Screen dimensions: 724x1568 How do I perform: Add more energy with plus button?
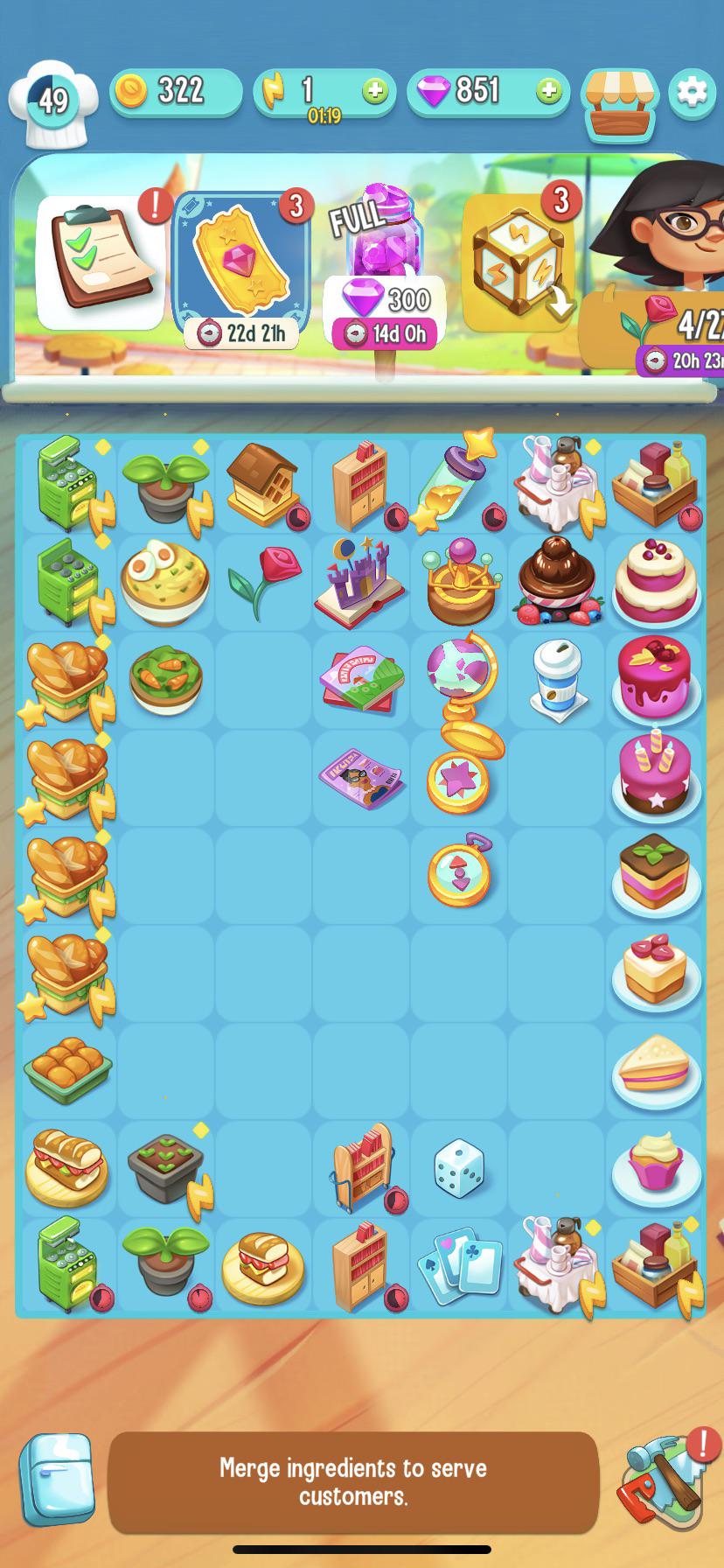coord(375,91)
